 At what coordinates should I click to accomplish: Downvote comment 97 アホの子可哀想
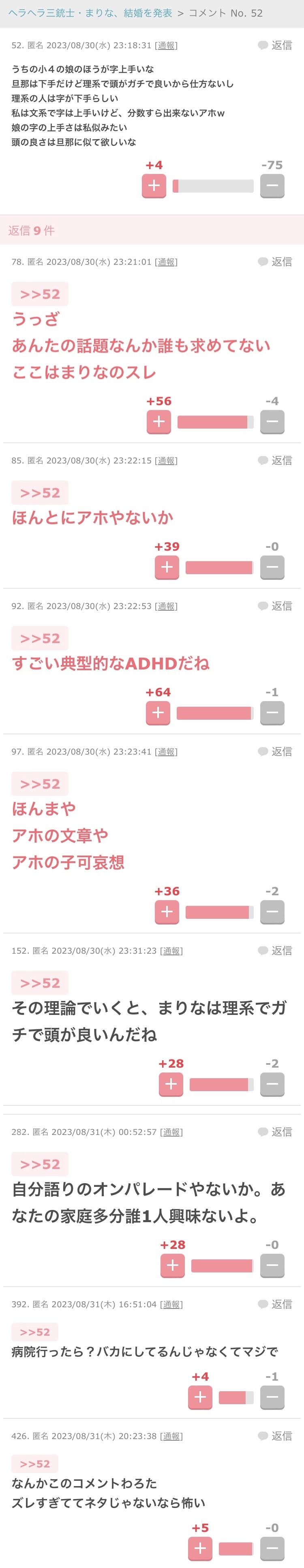272,912
